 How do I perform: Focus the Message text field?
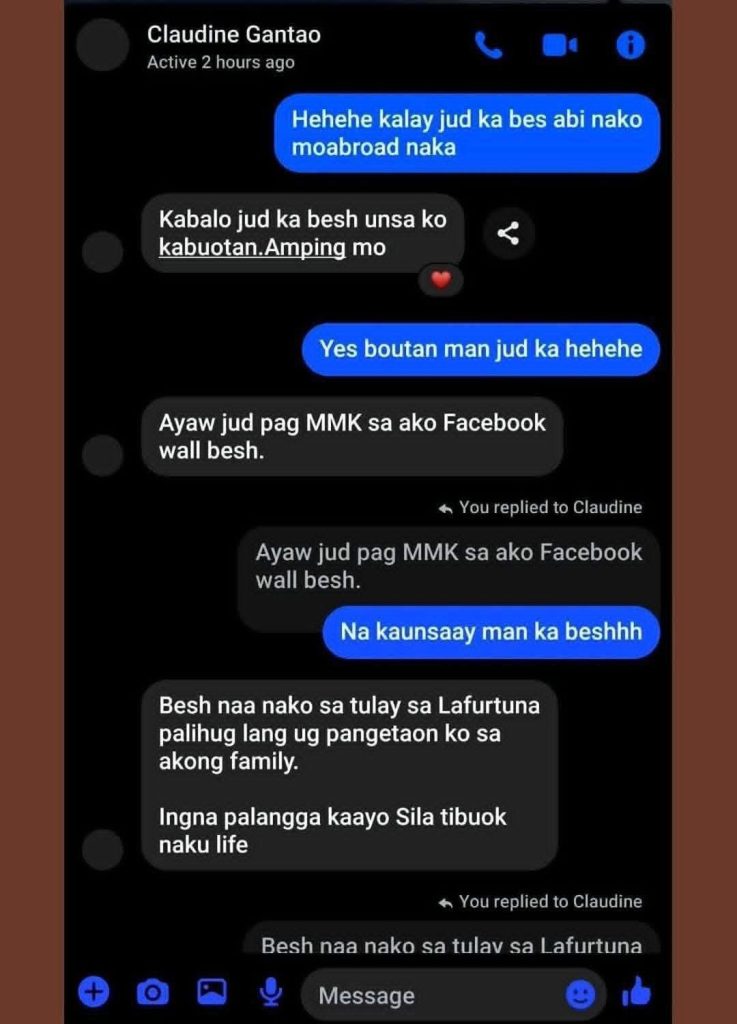430,995
